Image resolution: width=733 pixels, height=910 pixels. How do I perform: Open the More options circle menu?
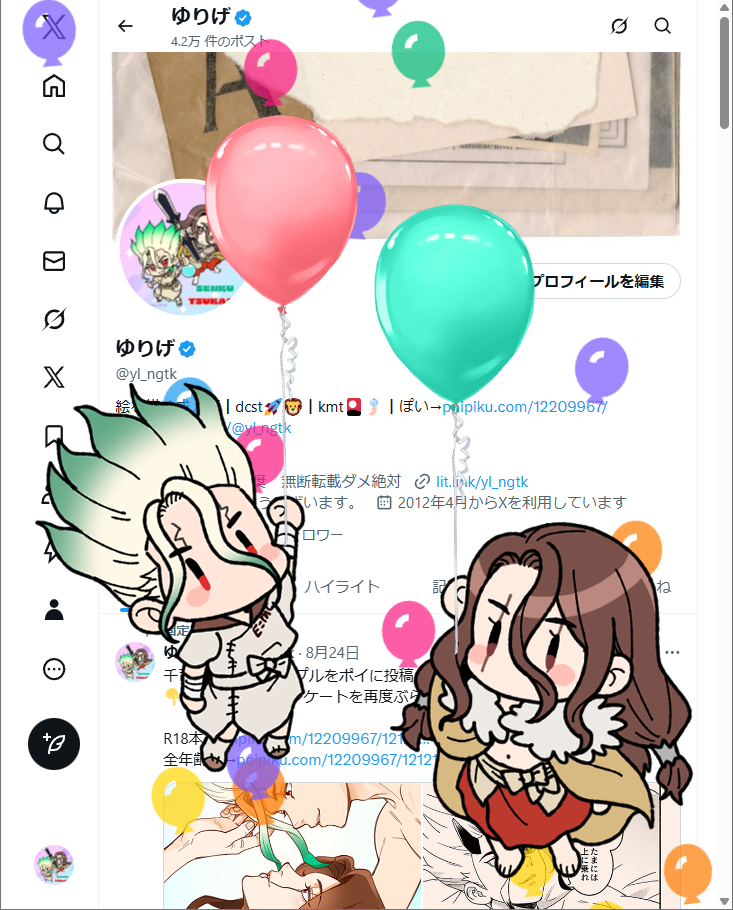coord(54,669)
